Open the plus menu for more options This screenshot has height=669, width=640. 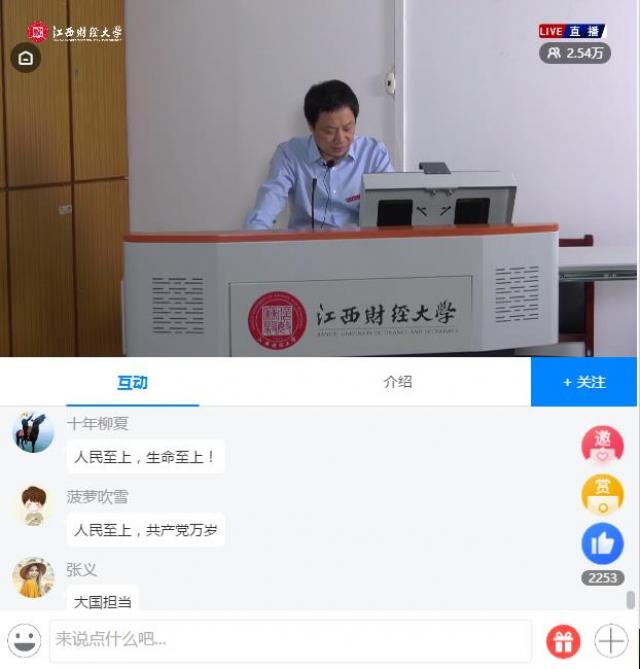coord(610,640)
